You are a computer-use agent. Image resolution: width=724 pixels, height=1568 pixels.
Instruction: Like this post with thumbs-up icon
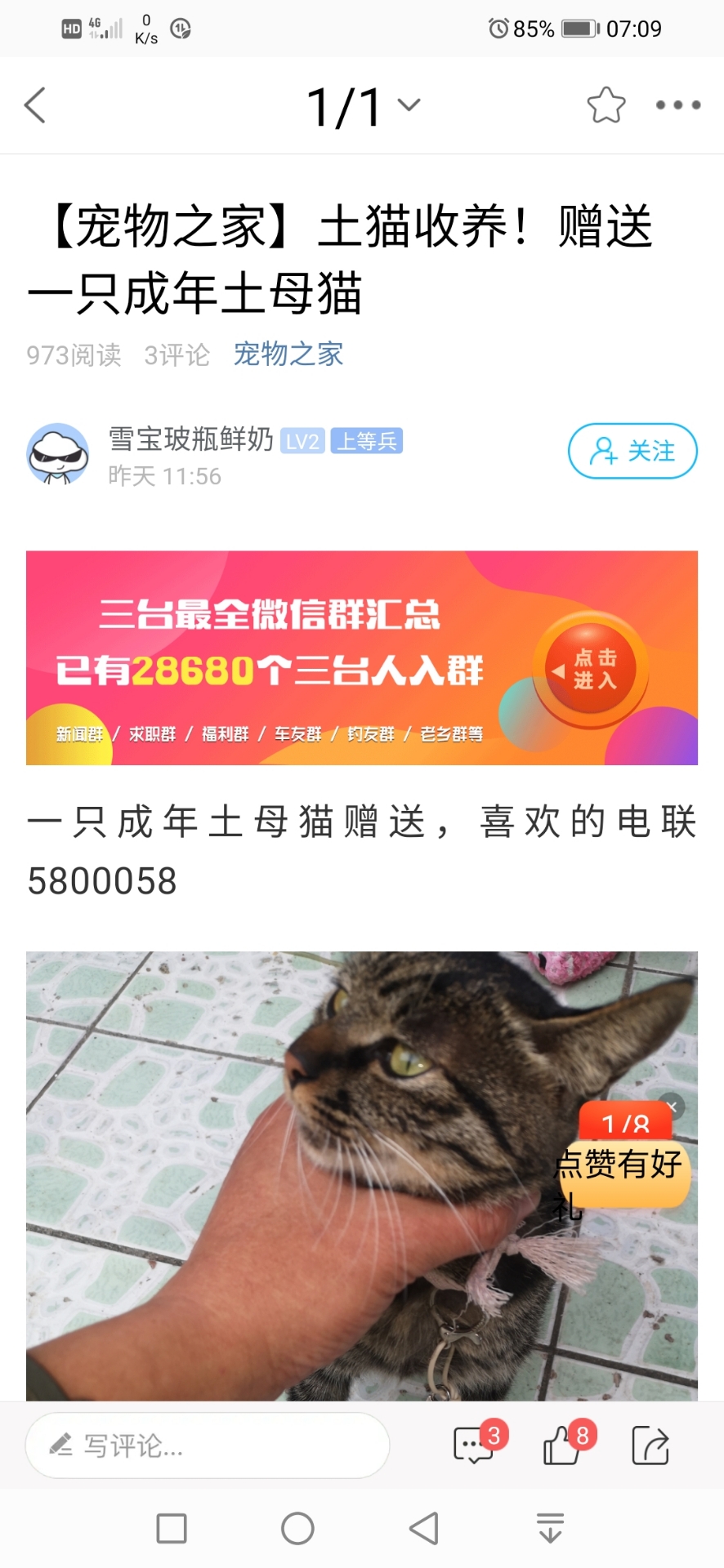point(564,1445)
